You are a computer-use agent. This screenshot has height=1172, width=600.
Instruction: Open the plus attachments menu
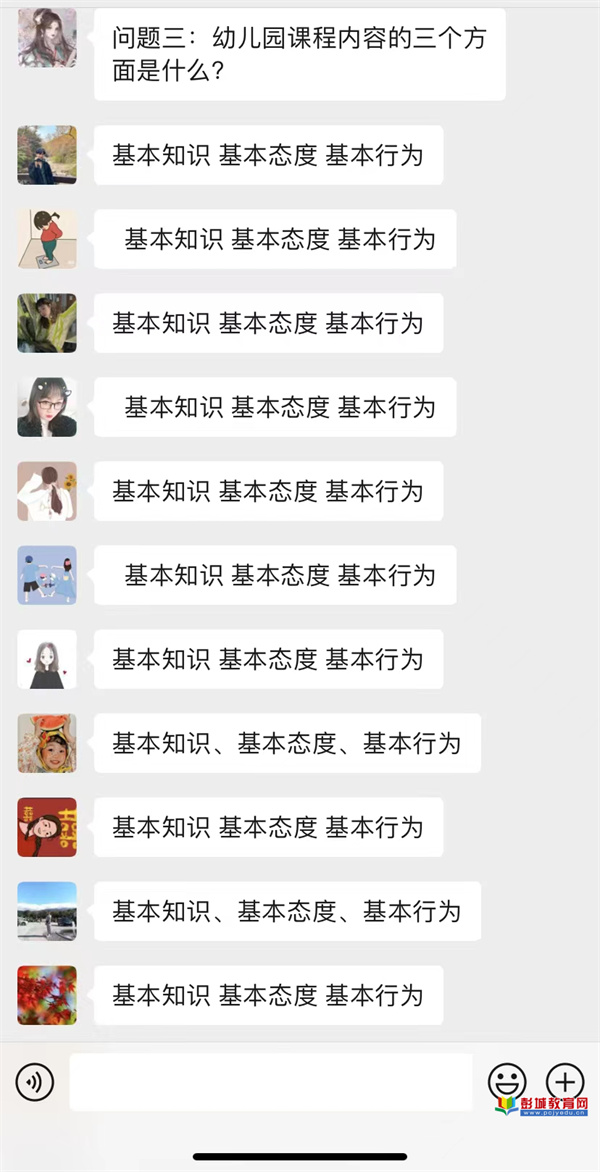pos(565,1081)
